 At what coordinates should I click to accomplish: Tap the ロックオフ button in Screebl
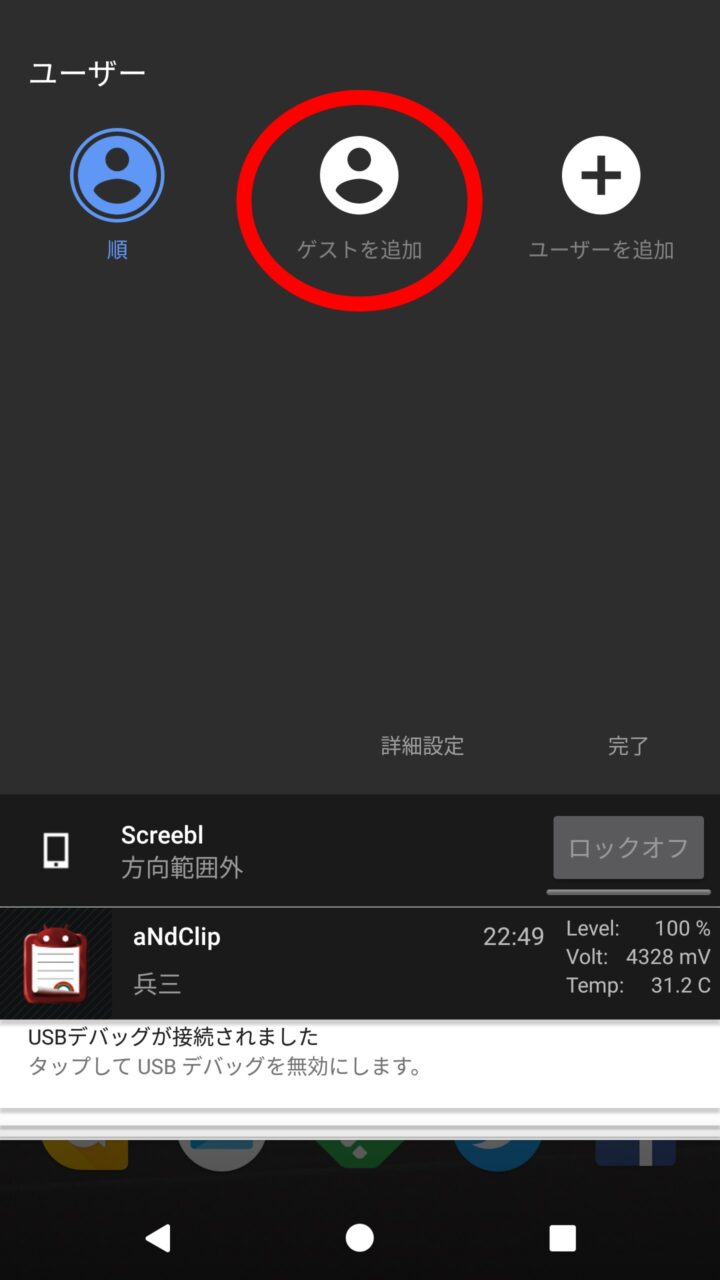click(628, 848)
